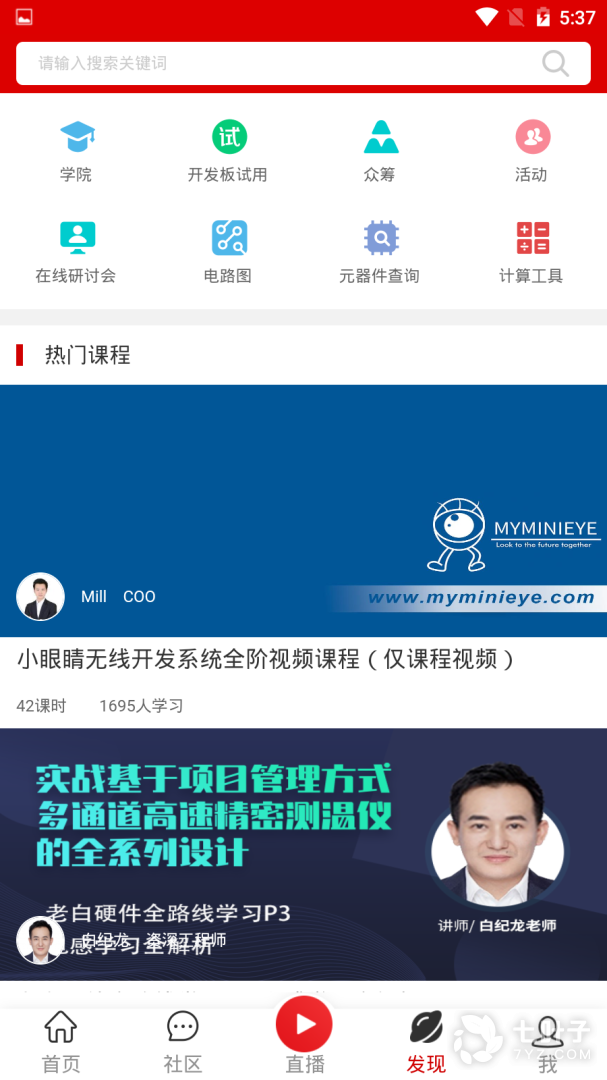Screen dimensions: 607x1080
Task: Tap the search keyword input field
Action: pyautogui.click(x=280, y=63)
